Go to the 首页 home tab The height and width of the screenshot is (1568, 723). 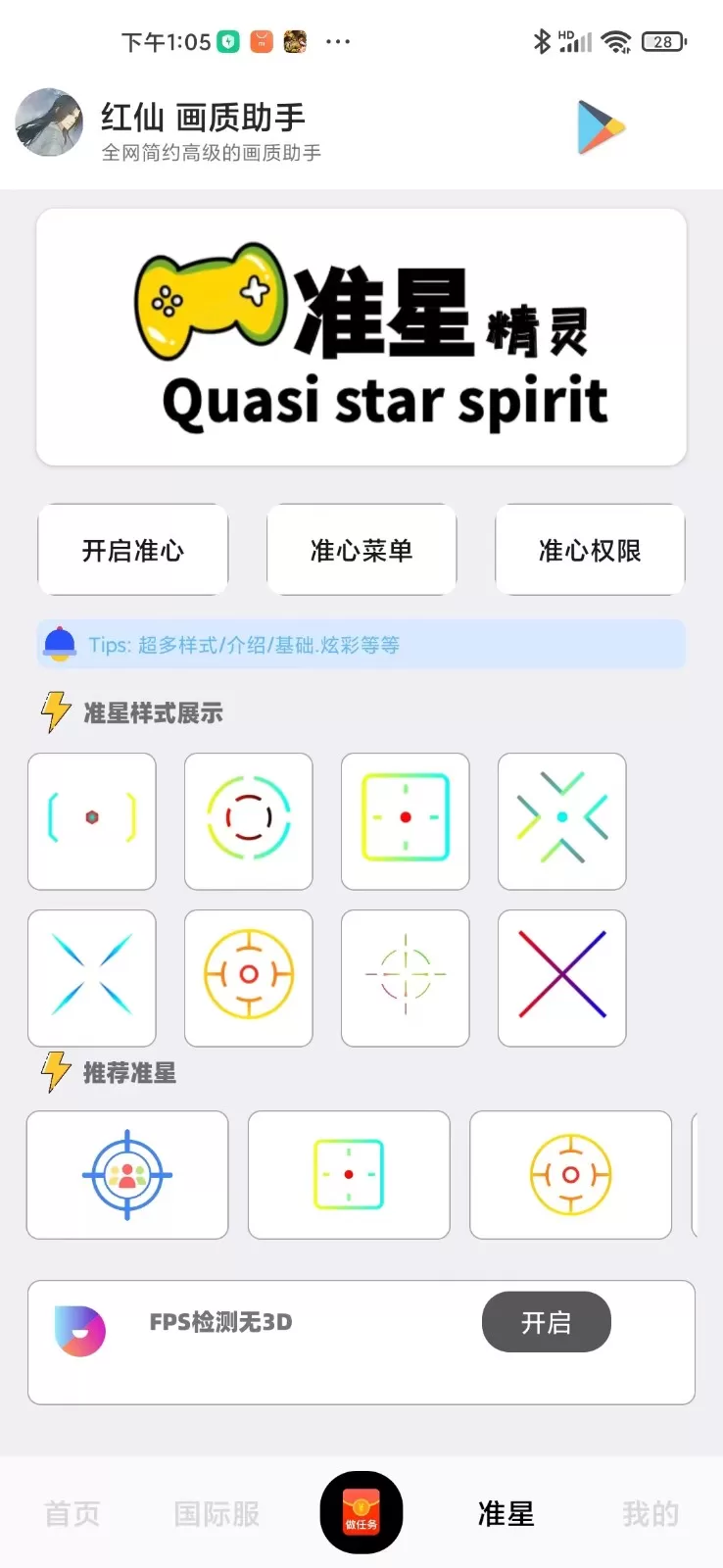point(70,1512)
